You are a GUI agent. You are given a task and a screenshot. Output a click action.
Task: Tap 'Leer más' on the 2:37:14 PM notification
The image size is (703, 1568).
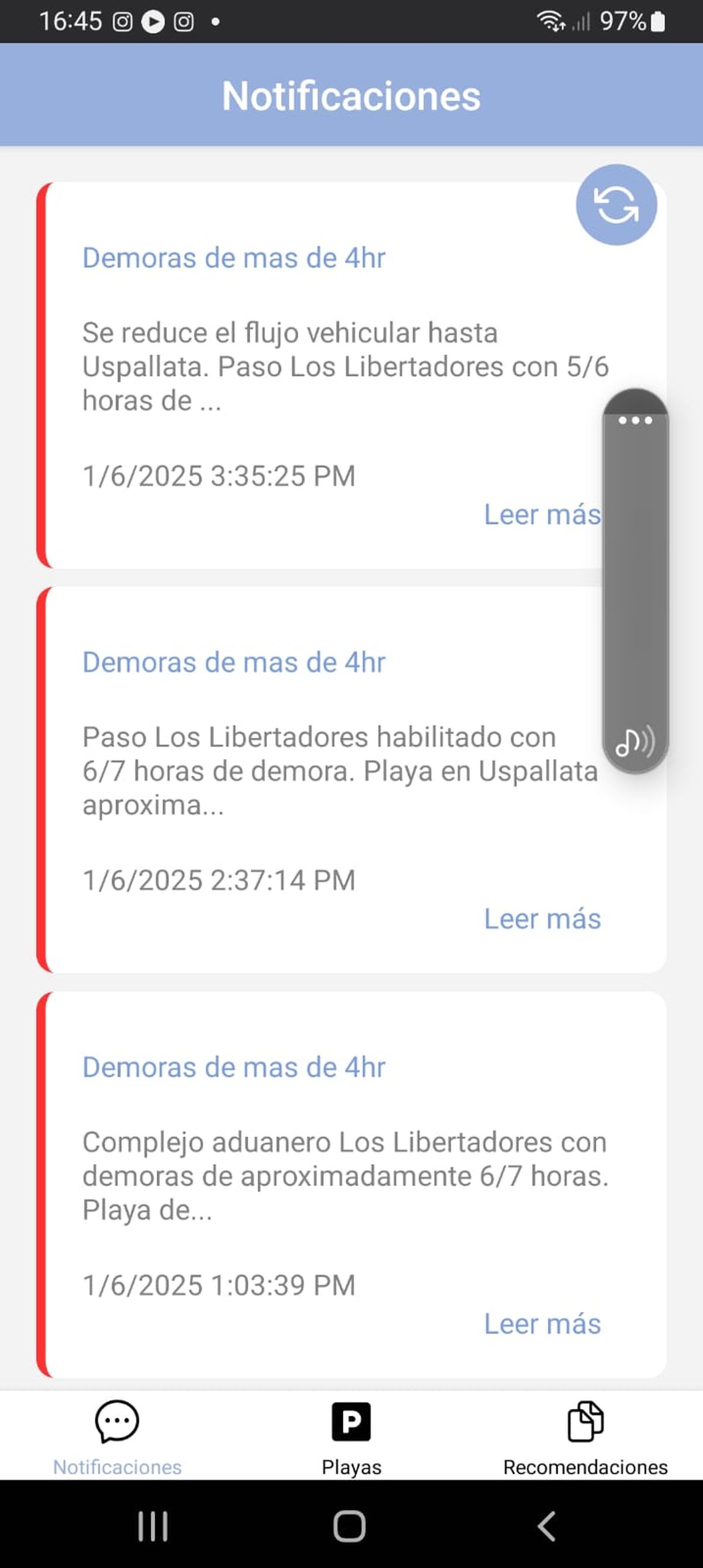(543, 919)
